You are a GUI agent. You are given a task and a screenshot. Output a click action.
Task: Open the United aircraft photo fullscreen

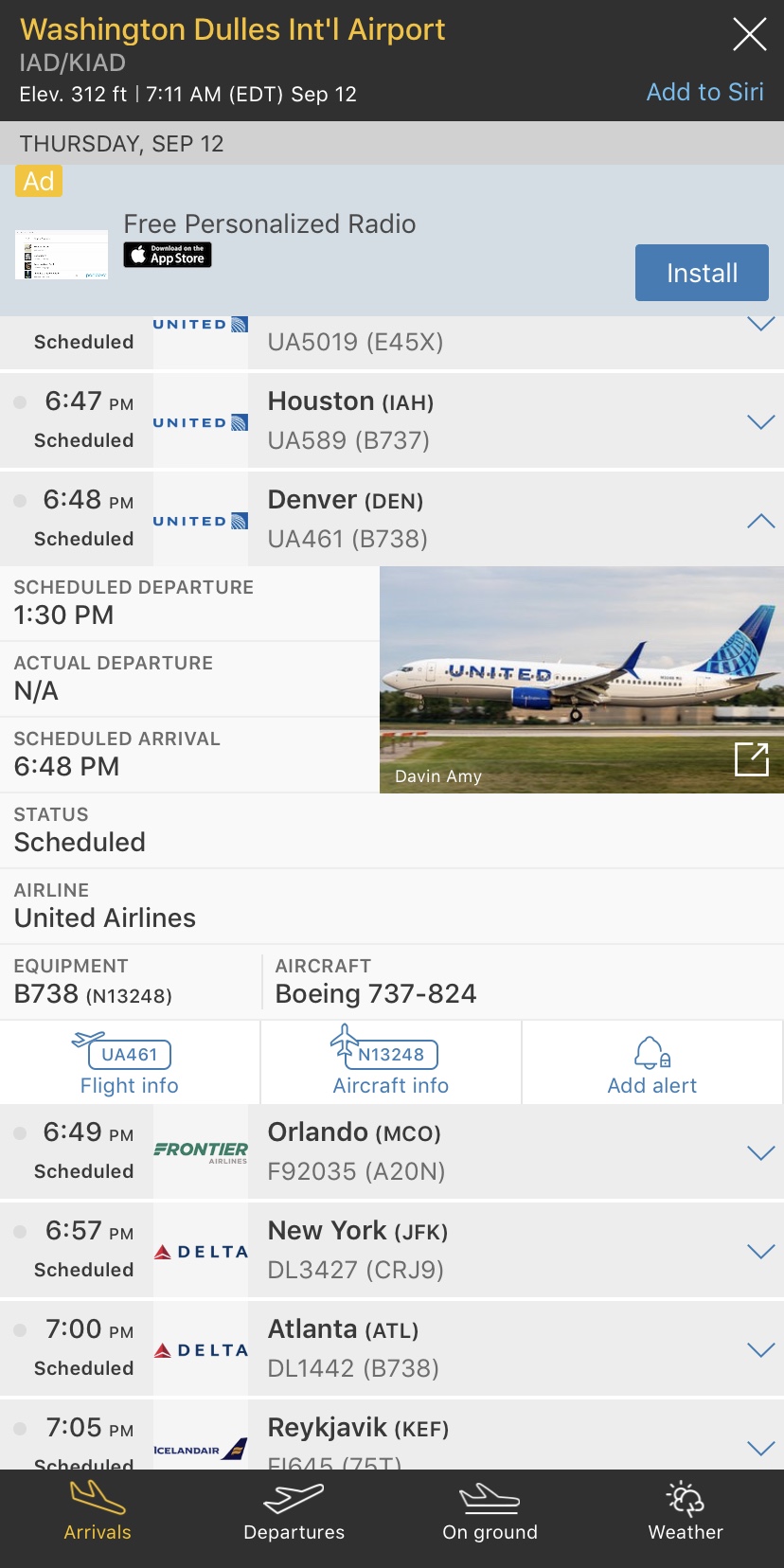point(751,759)
